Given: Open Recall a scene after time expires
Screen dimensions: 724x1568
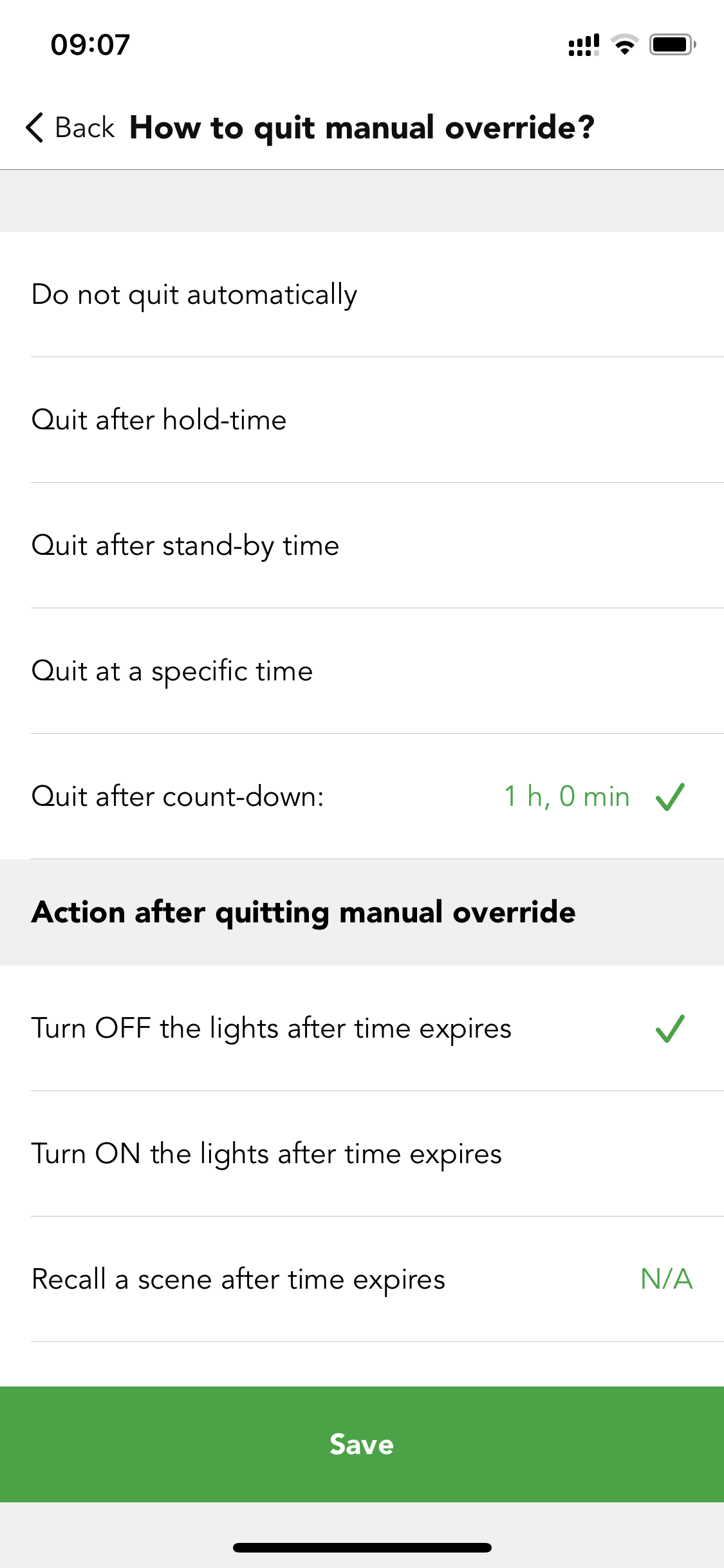Looking at the screenshot, I should pos(362,1279).
